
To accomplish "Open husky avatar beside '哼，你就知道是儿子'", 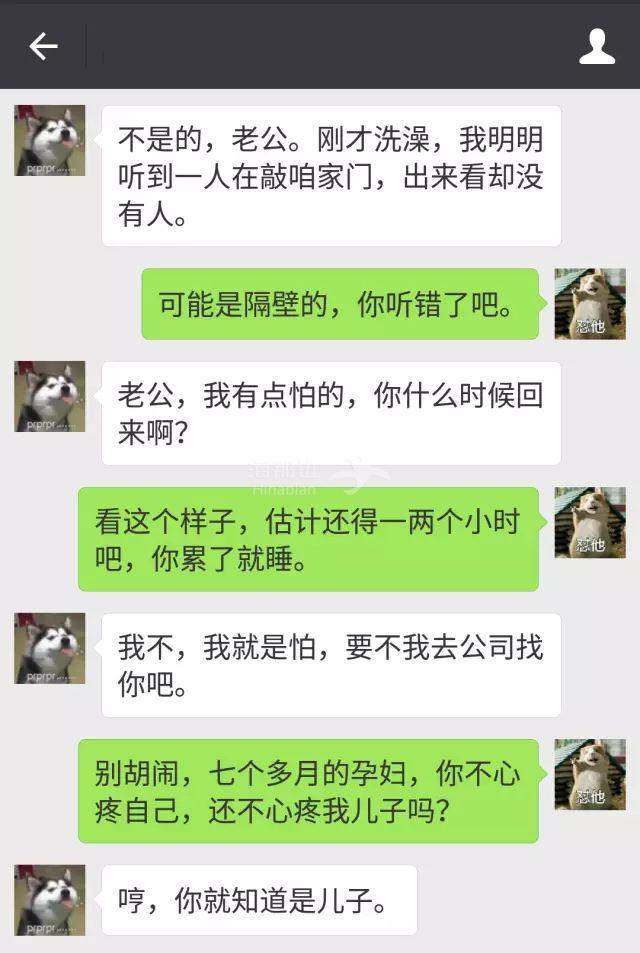I will point(49,899).
